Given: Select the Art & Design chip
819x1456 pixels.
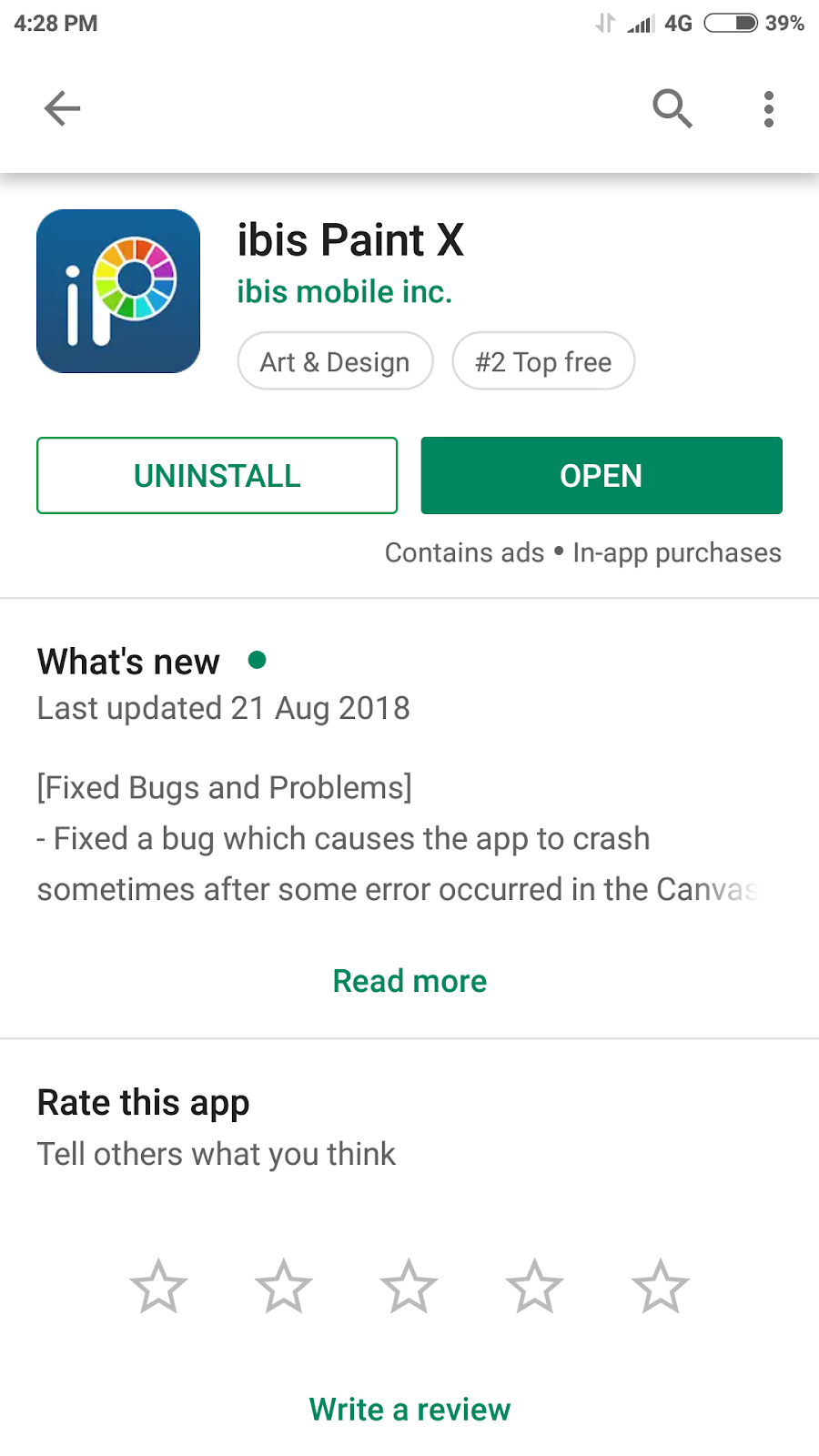Looking at the screenshot, I should pos(335,361).
